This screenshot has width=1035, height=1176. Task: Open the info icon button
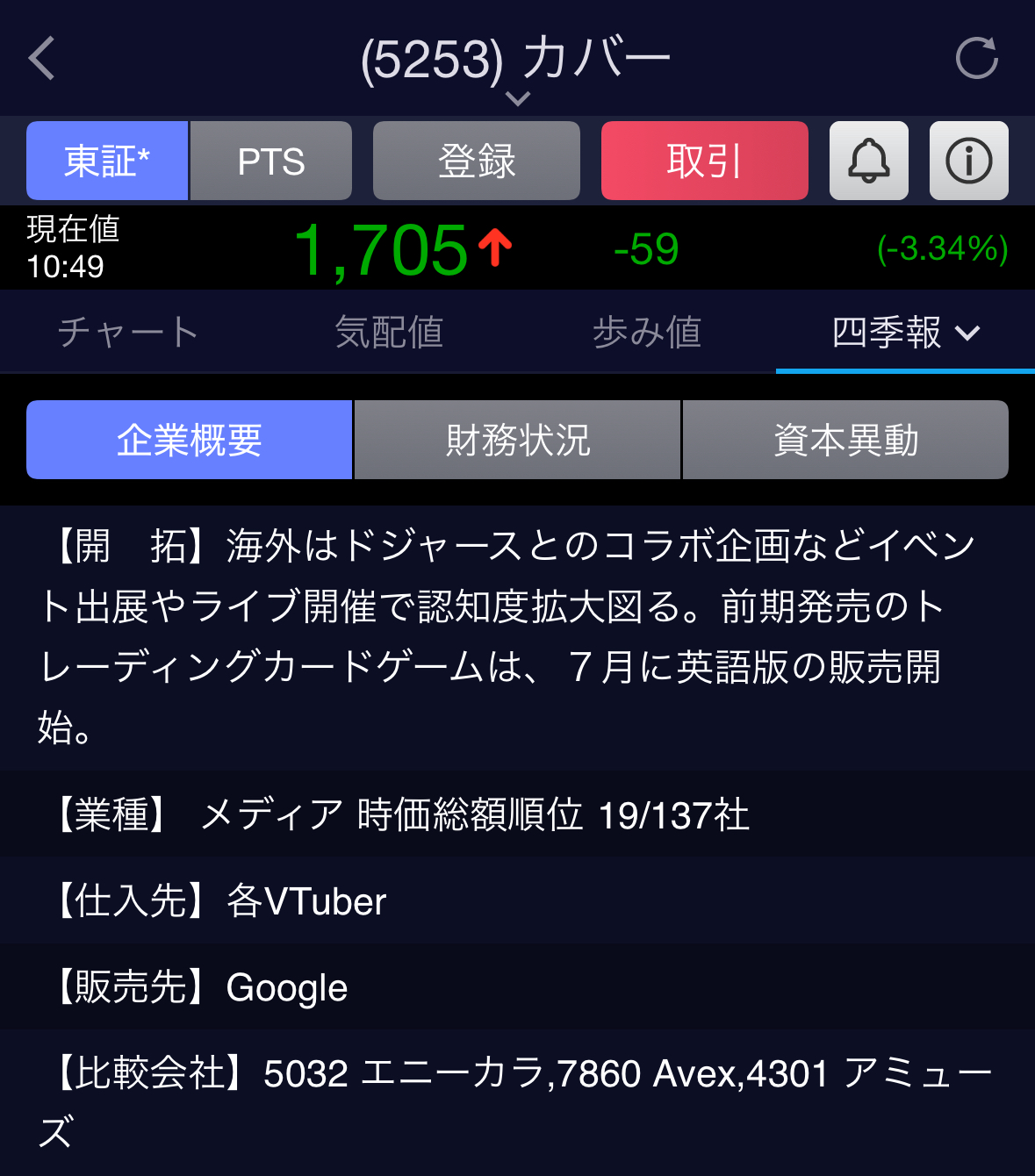click(968, 161)
